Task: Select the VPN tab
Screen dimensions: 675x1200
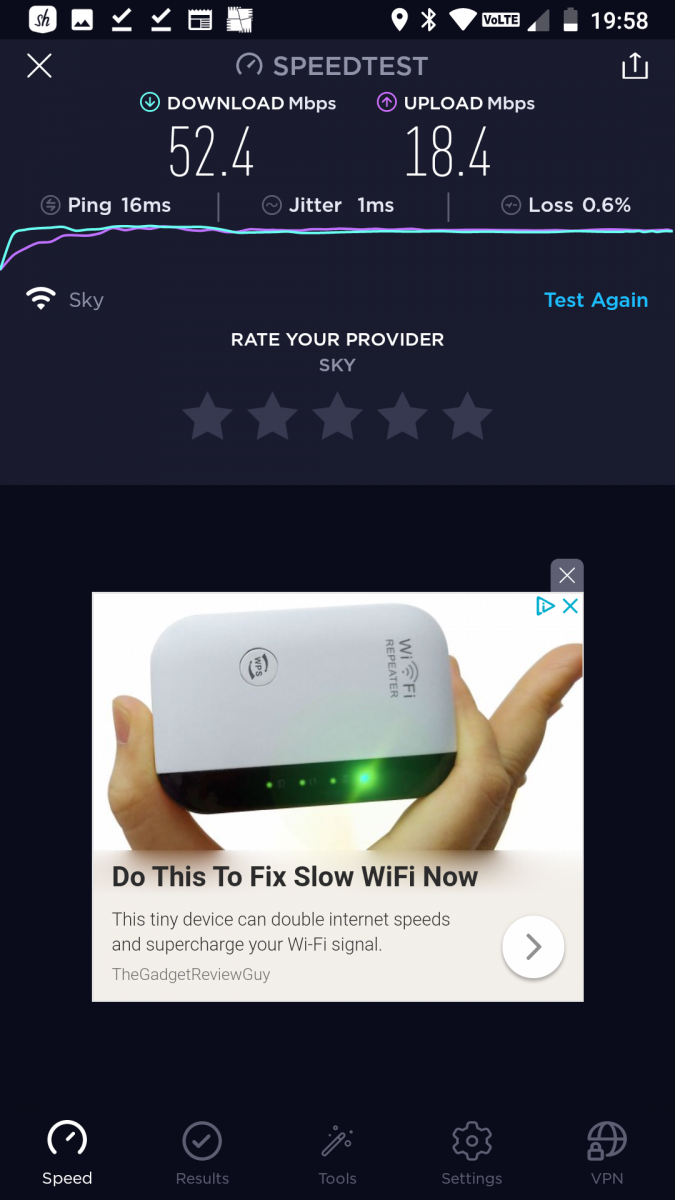Action: tap(607, 1152)
